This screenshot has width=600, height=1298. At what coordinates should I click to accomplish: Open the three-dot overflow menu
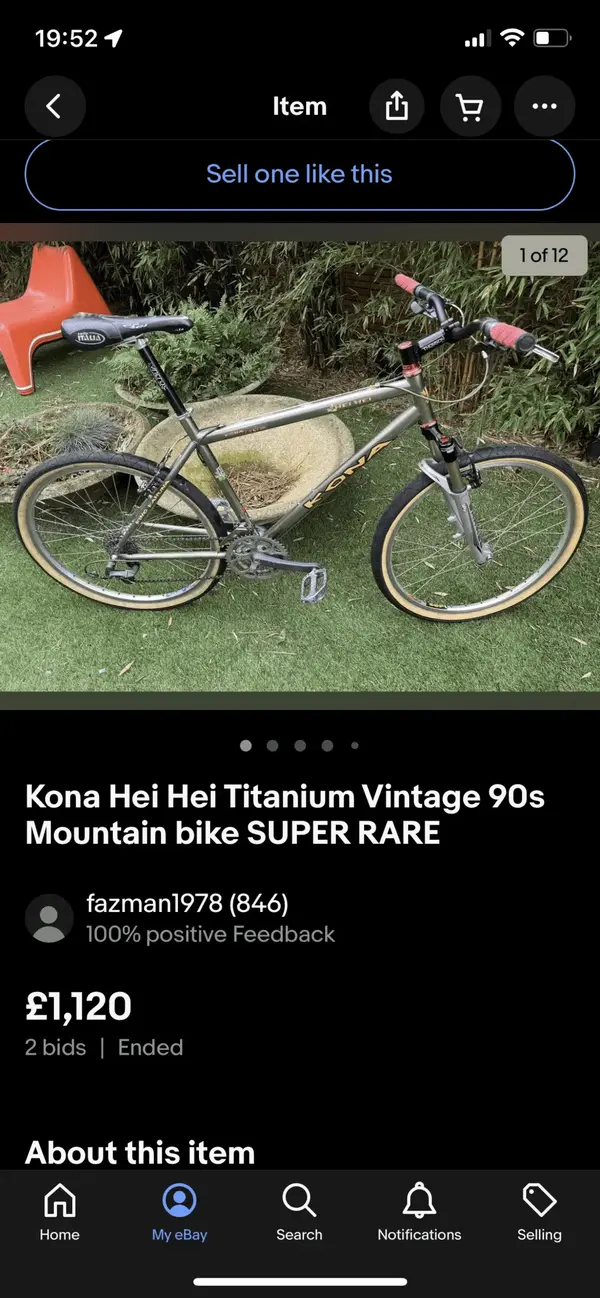(x=544, y=107)
